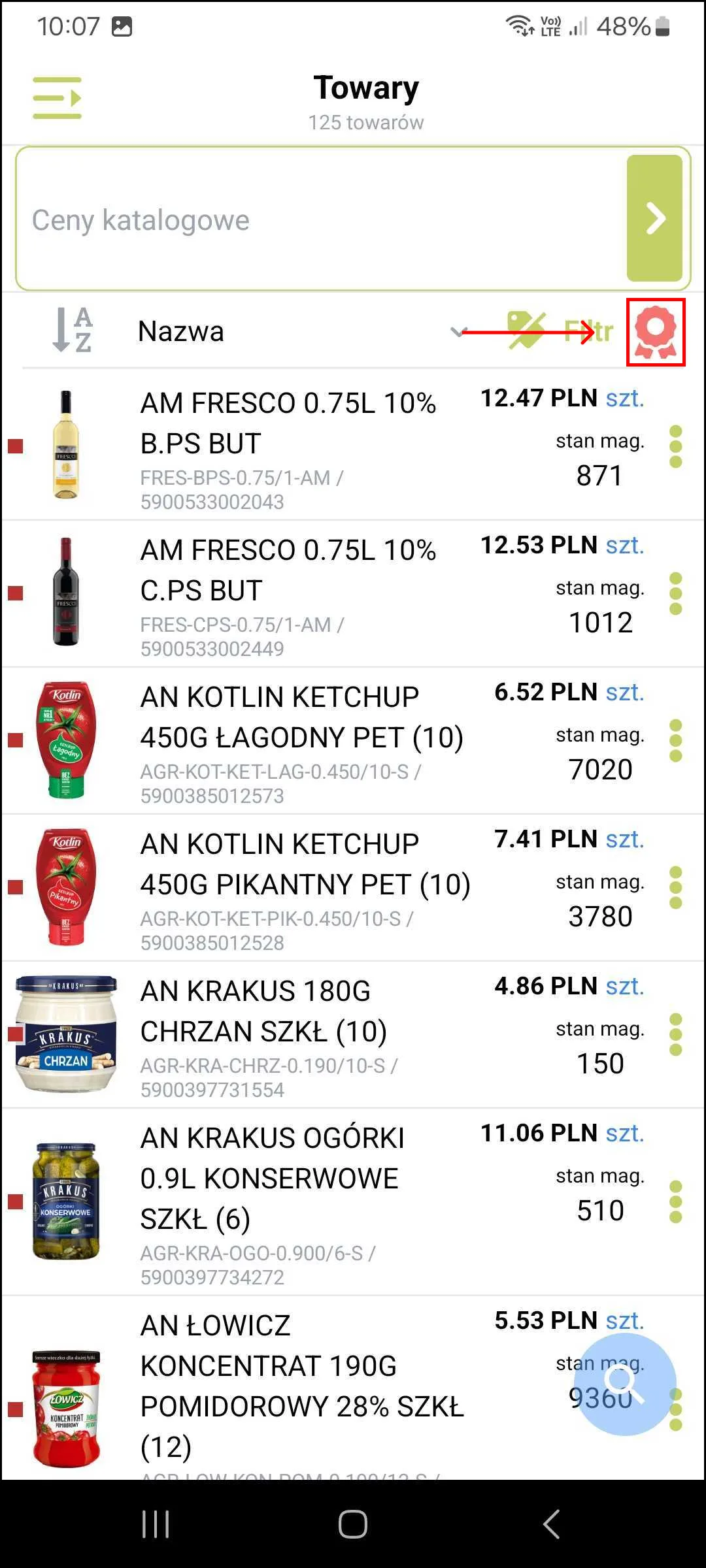Open options for AM FRESCO C.PS BUT
The height and width of the screenshot is (1568, 706).
tap(676, 594)
